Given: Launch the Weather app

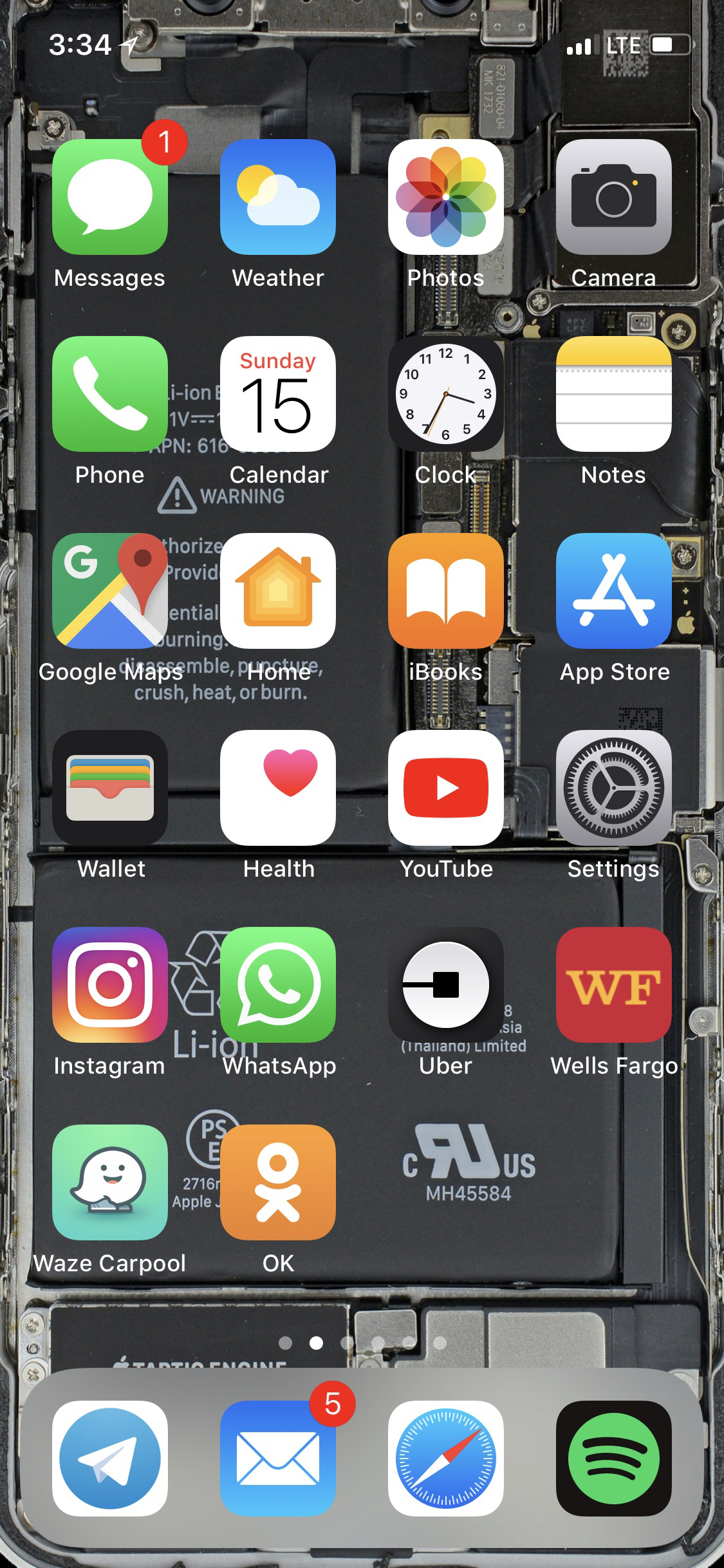Looking at the screenshot, I should [x=278, y=197].
